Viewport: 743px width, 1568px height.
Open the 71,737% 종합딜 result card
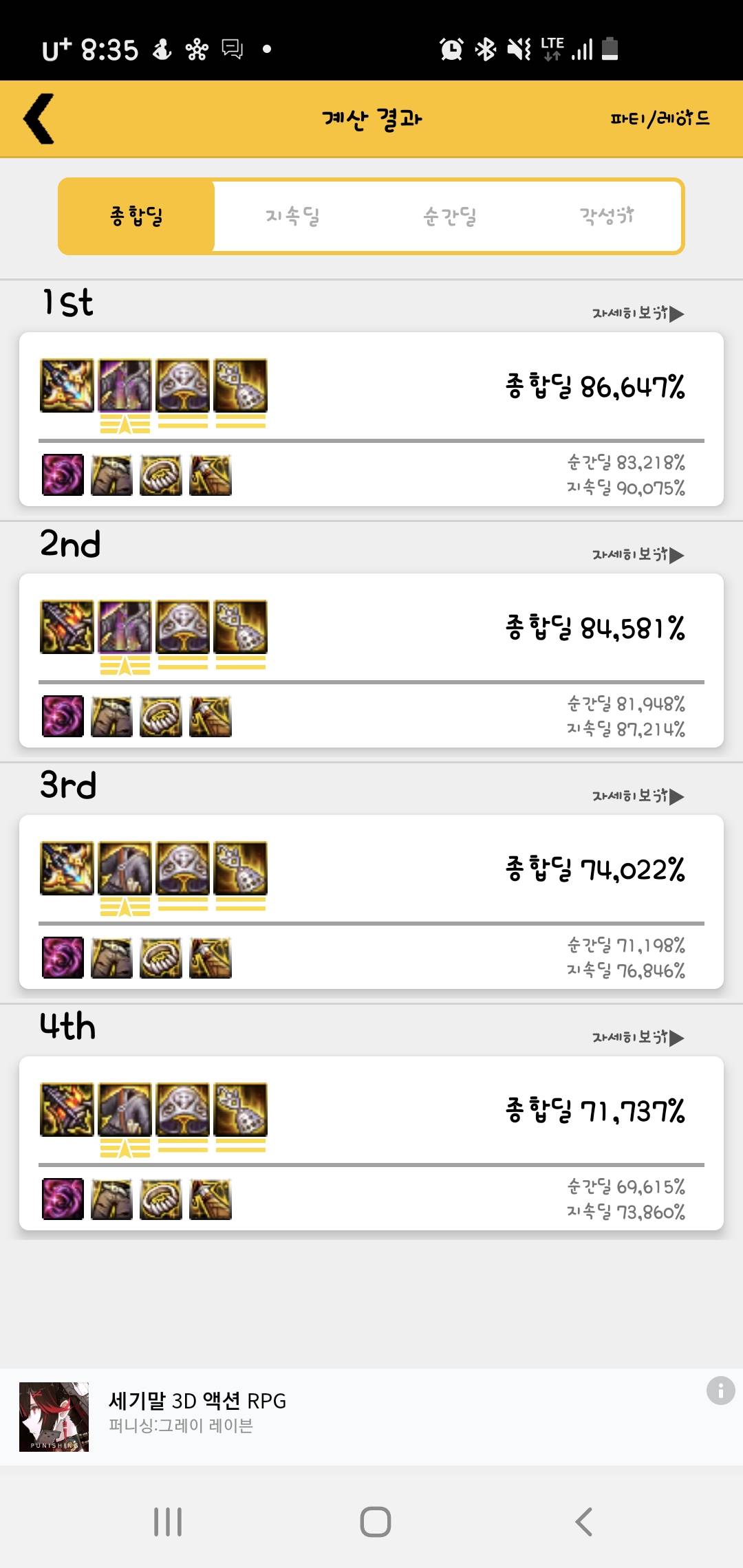point(371,1144)
